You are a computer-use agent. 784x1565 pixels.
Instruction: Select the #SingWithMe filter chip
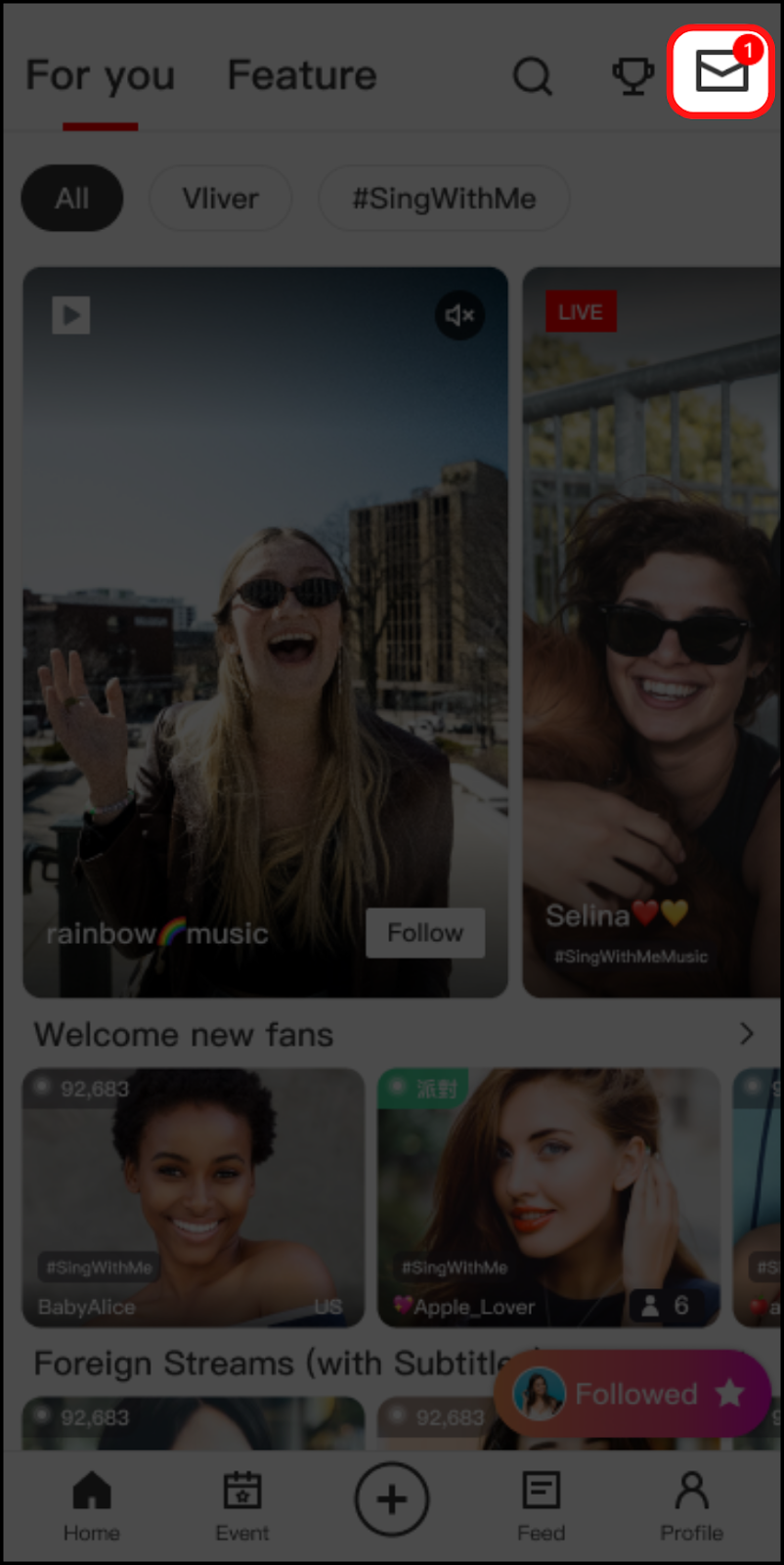tap(443, 198)
